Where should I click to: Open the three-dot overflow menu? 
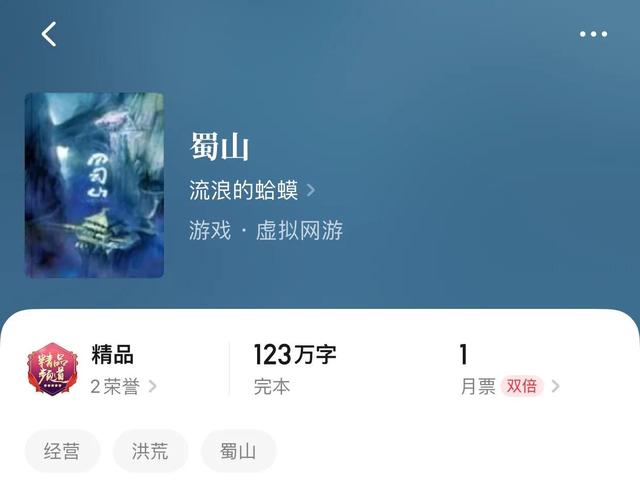pos(593,34)
